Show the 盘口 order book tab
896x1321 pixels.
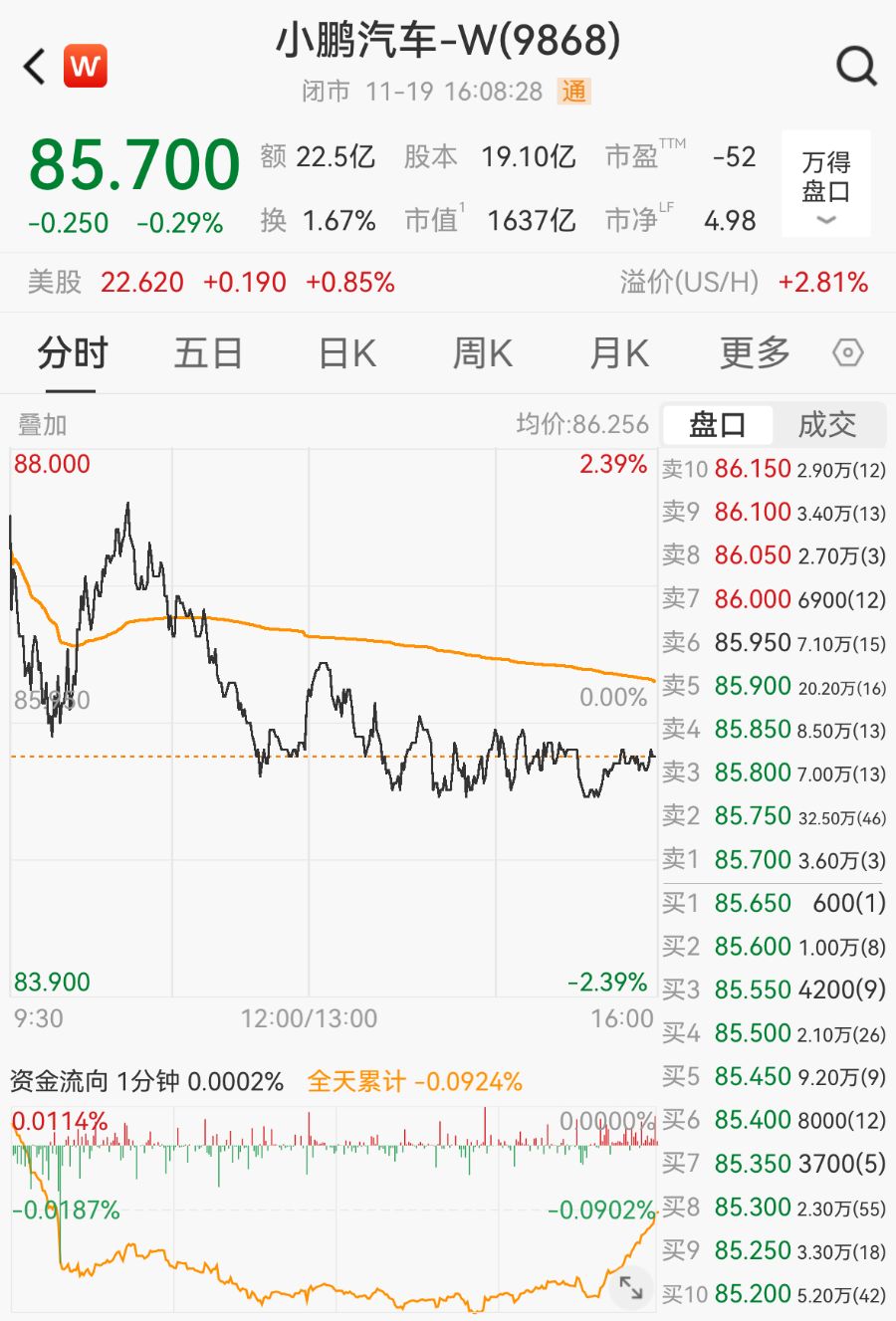tap(717, 425)
